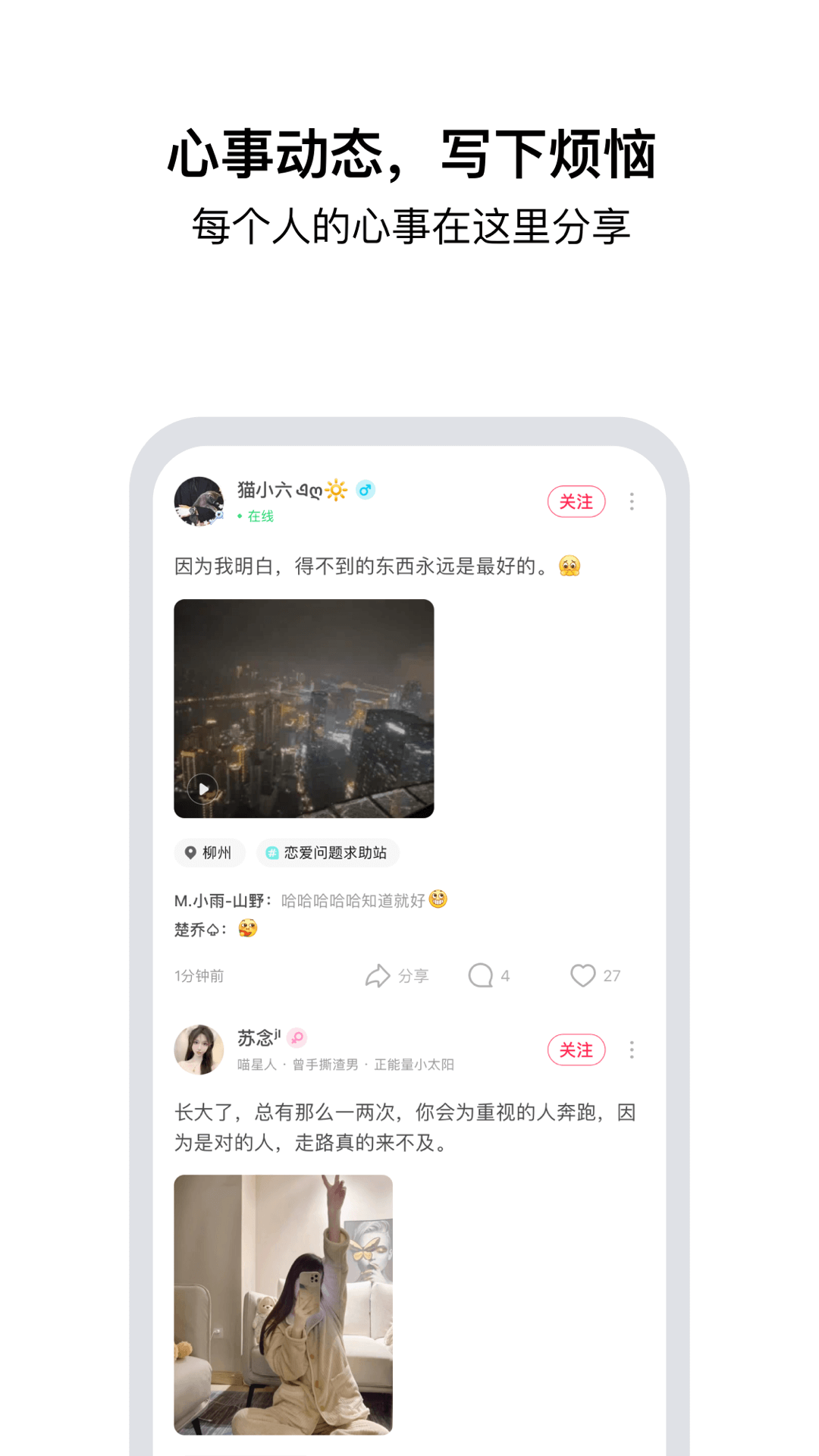Click the female gender icon next to 苏念

point(296,1038)
